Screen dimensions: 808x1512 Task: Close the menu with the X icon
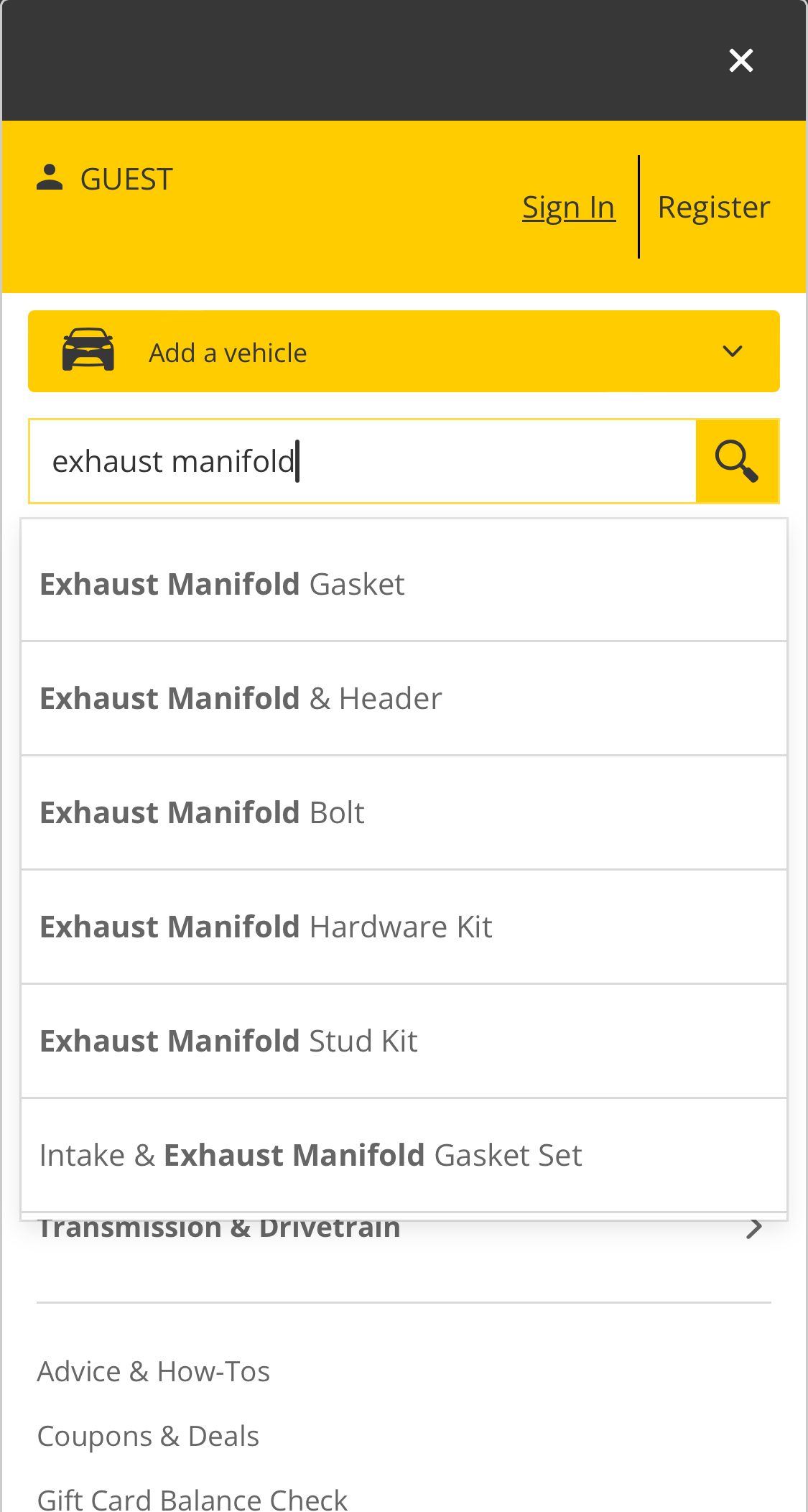tap(740, 60)
